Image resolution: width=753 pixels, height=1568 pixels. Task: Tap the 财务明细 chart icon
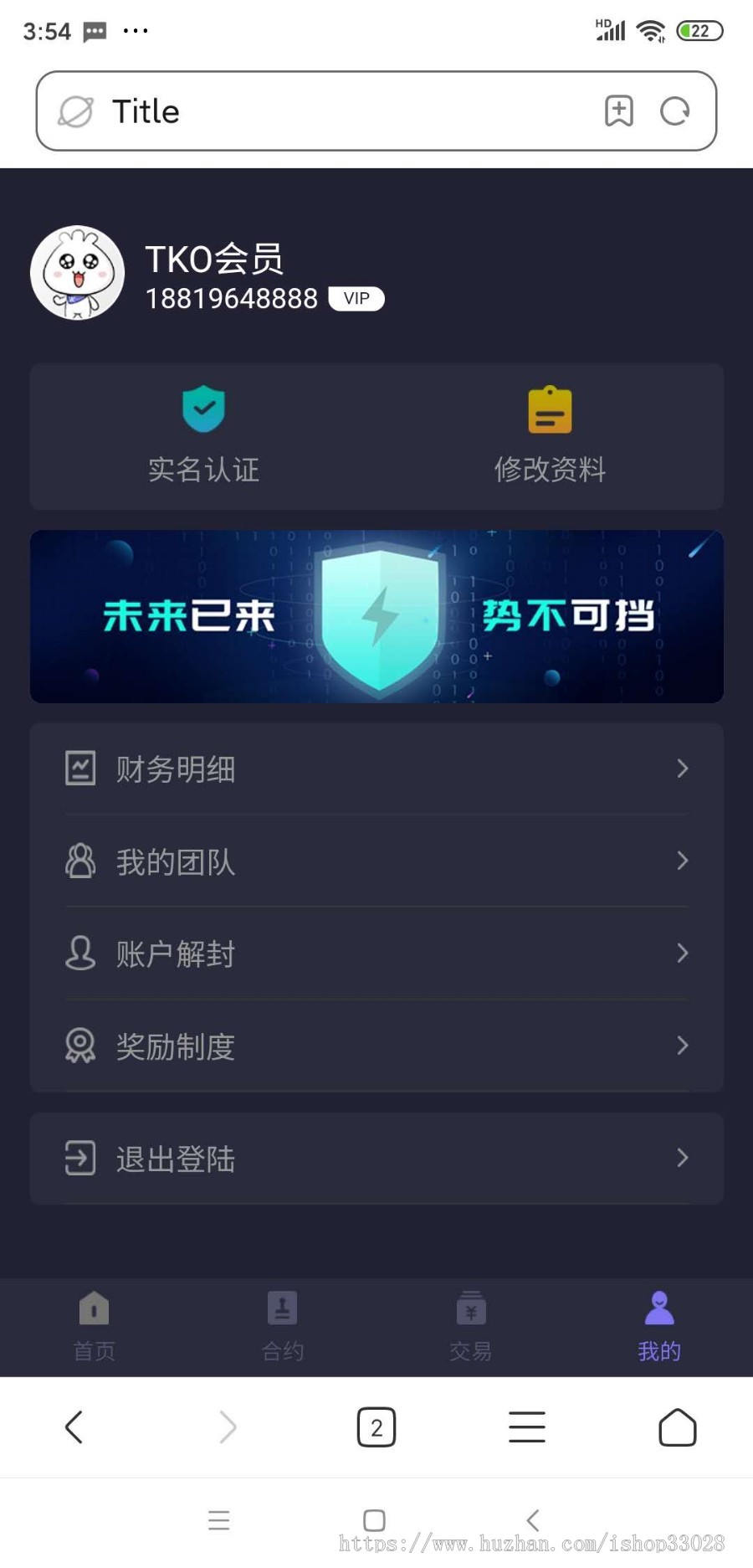(80, 767)
